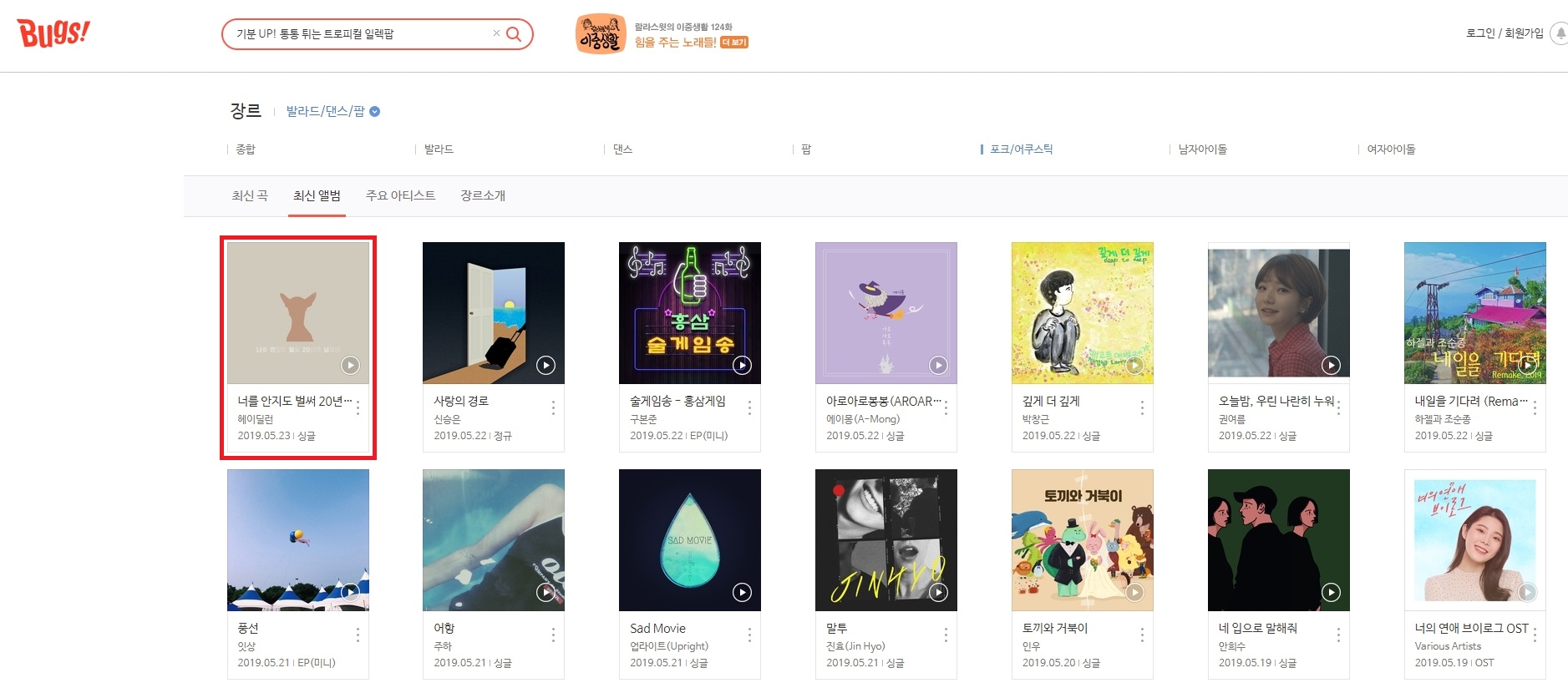Select the 발라드 genre category
This screenshot has height=688, width=1568.
[439, 149]
